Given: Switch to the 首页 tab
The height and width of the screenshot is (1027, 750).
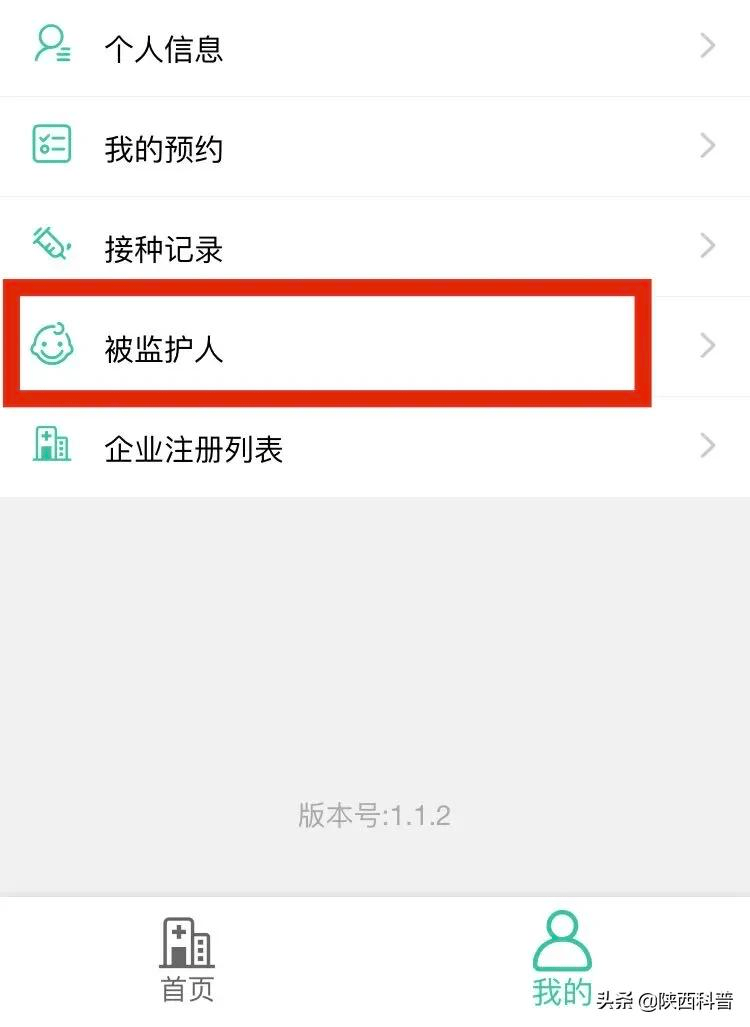Looking at the screenshot, I should click(187, 960).
